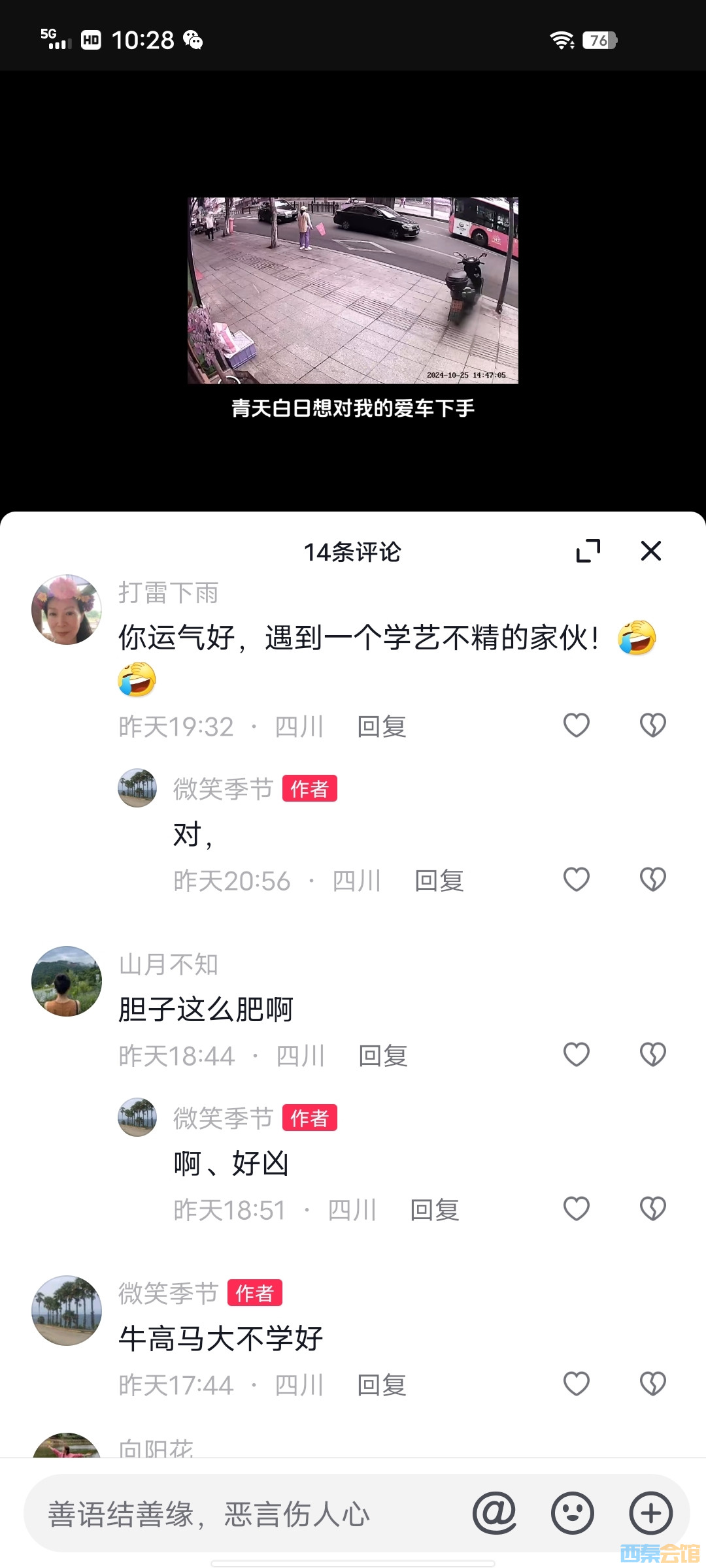The height and width of the screenshot is (1568, 706).
Task: Like the author's reply '对,'
Action: 577,879
